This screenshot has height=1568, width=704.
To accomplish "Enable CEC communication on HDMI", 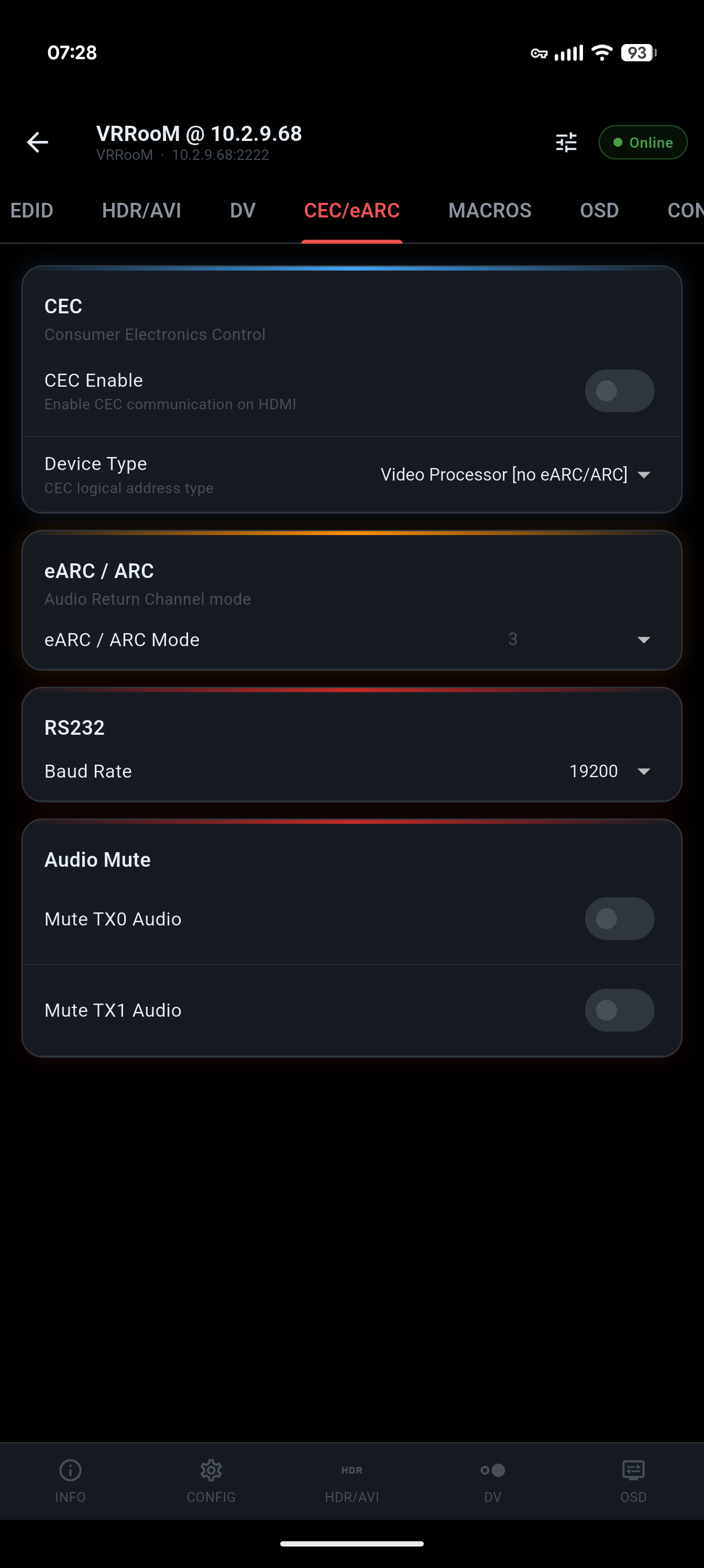I will 620,390.
